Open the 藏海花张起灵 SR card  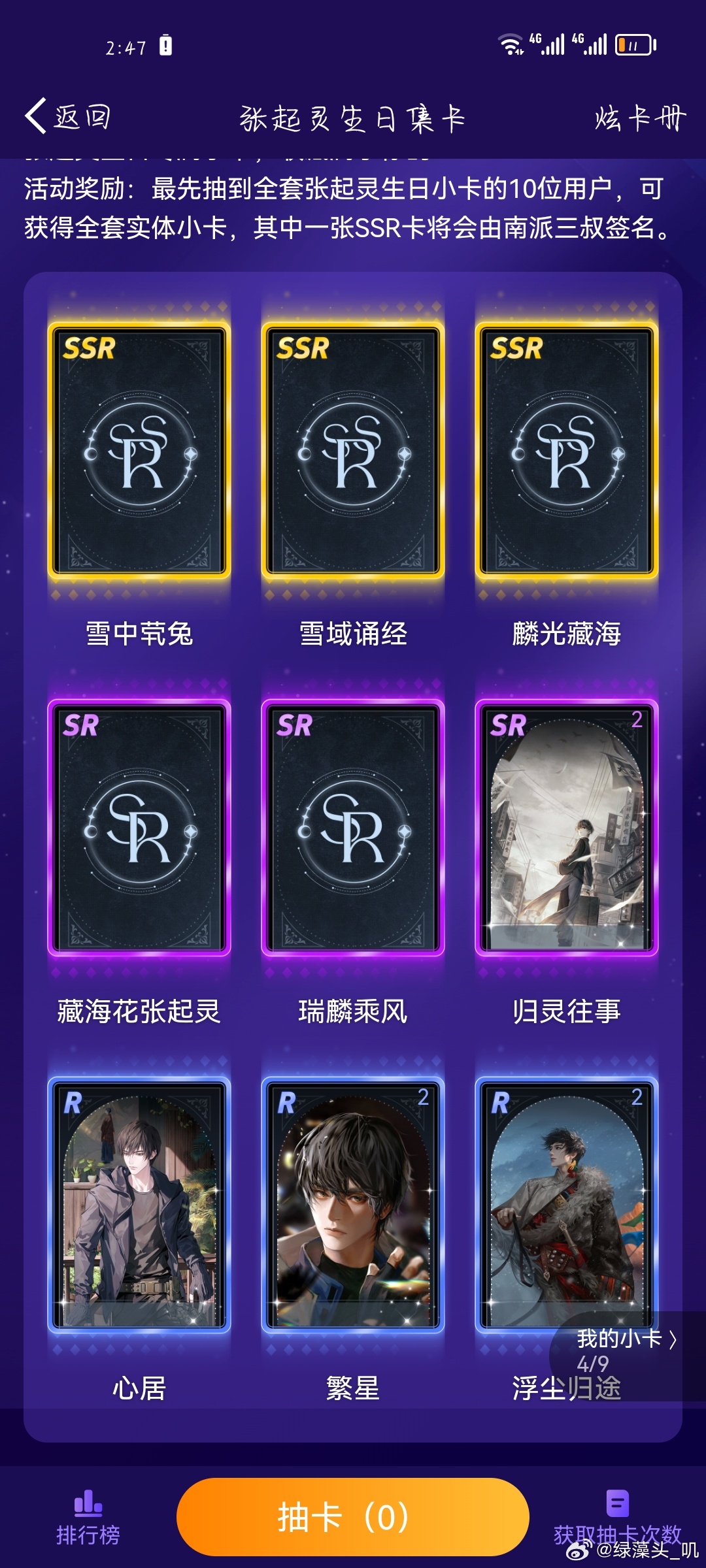coord(139,828)
